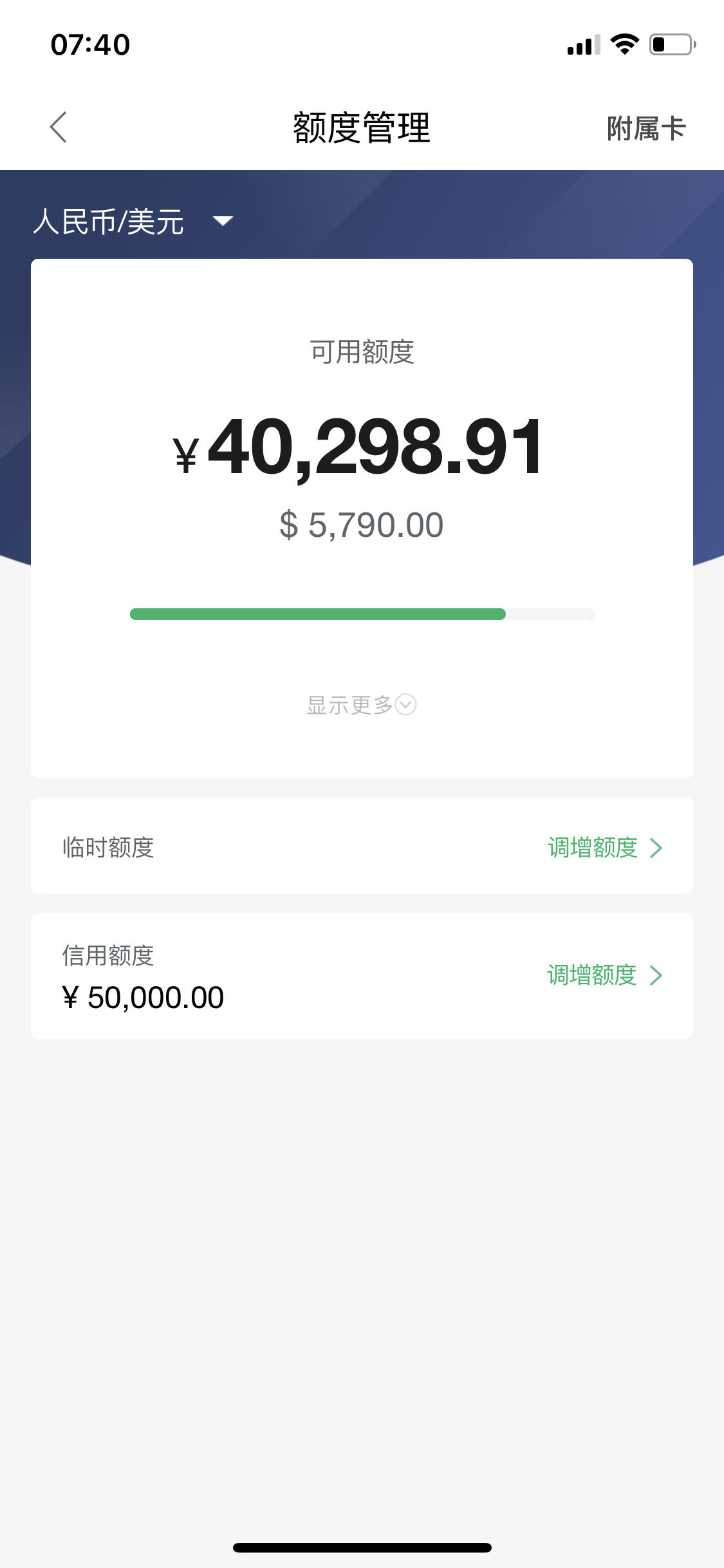Open the 人民币/美元 currency dropdown
The width and height of the screenshot is (724, 1568).
point(133,221)
